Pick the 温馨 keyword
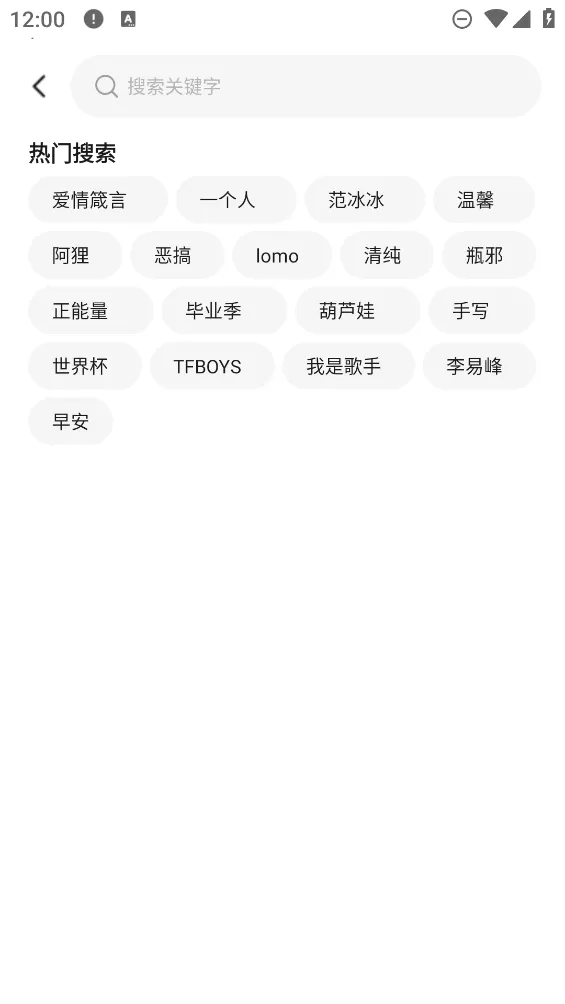This screenshot has width=565, height=1004. point(484,200)
